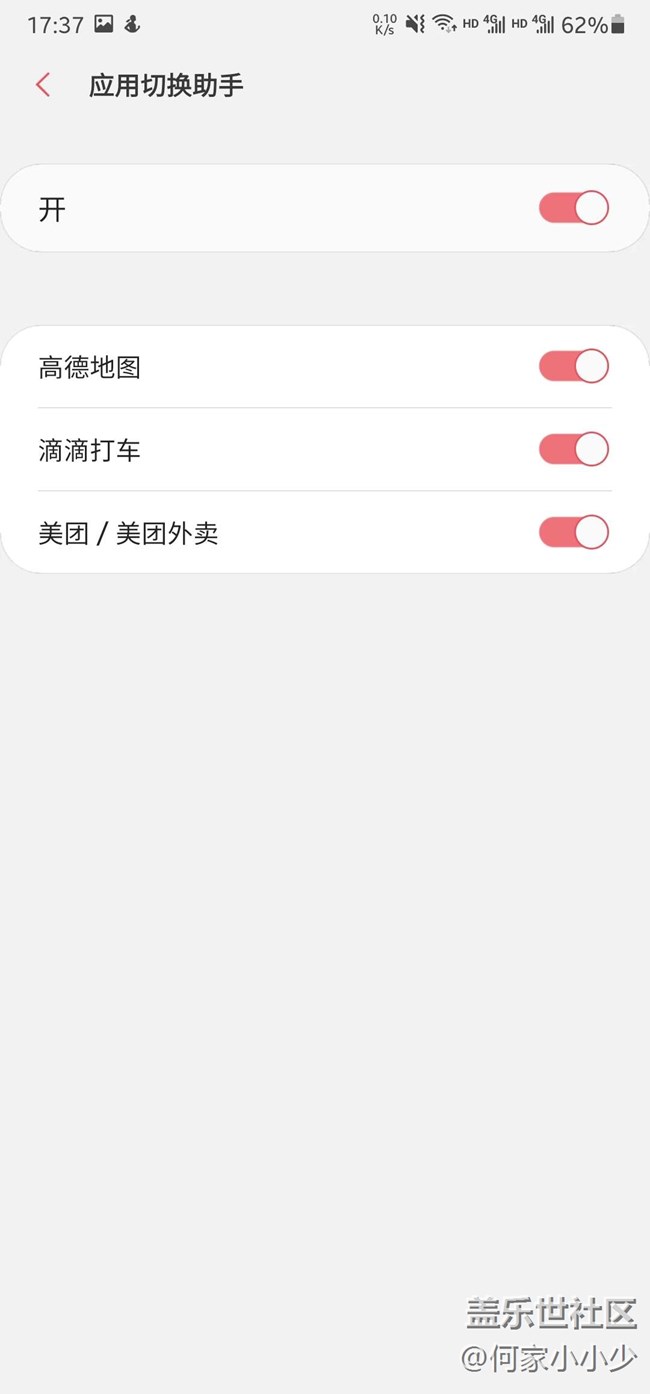The width and height of the screenshot is (650, 1394).
Task: Go back from 应用切换助手
Action: point(43,85)
